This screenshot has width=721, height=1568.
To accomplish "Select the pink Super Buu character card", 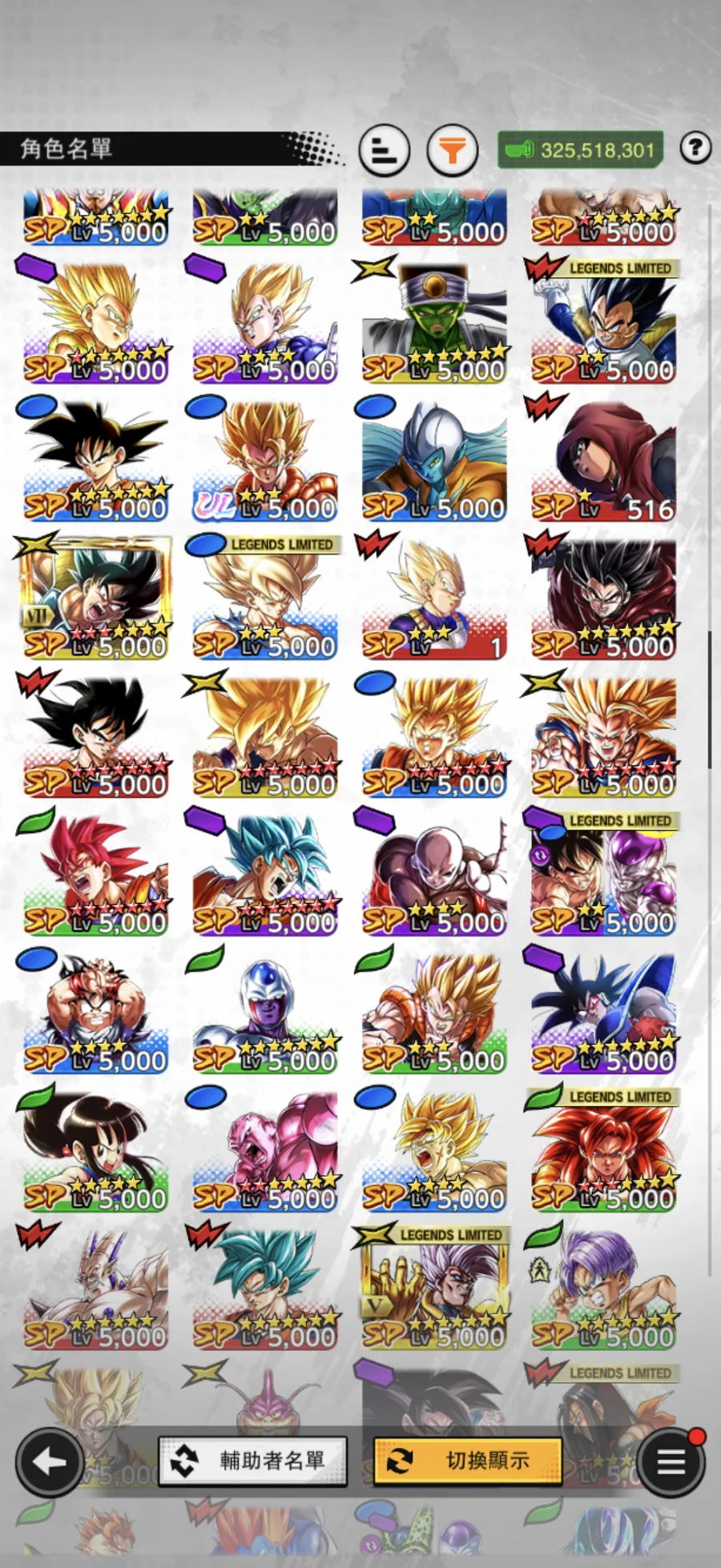I will pos(264,1151).
